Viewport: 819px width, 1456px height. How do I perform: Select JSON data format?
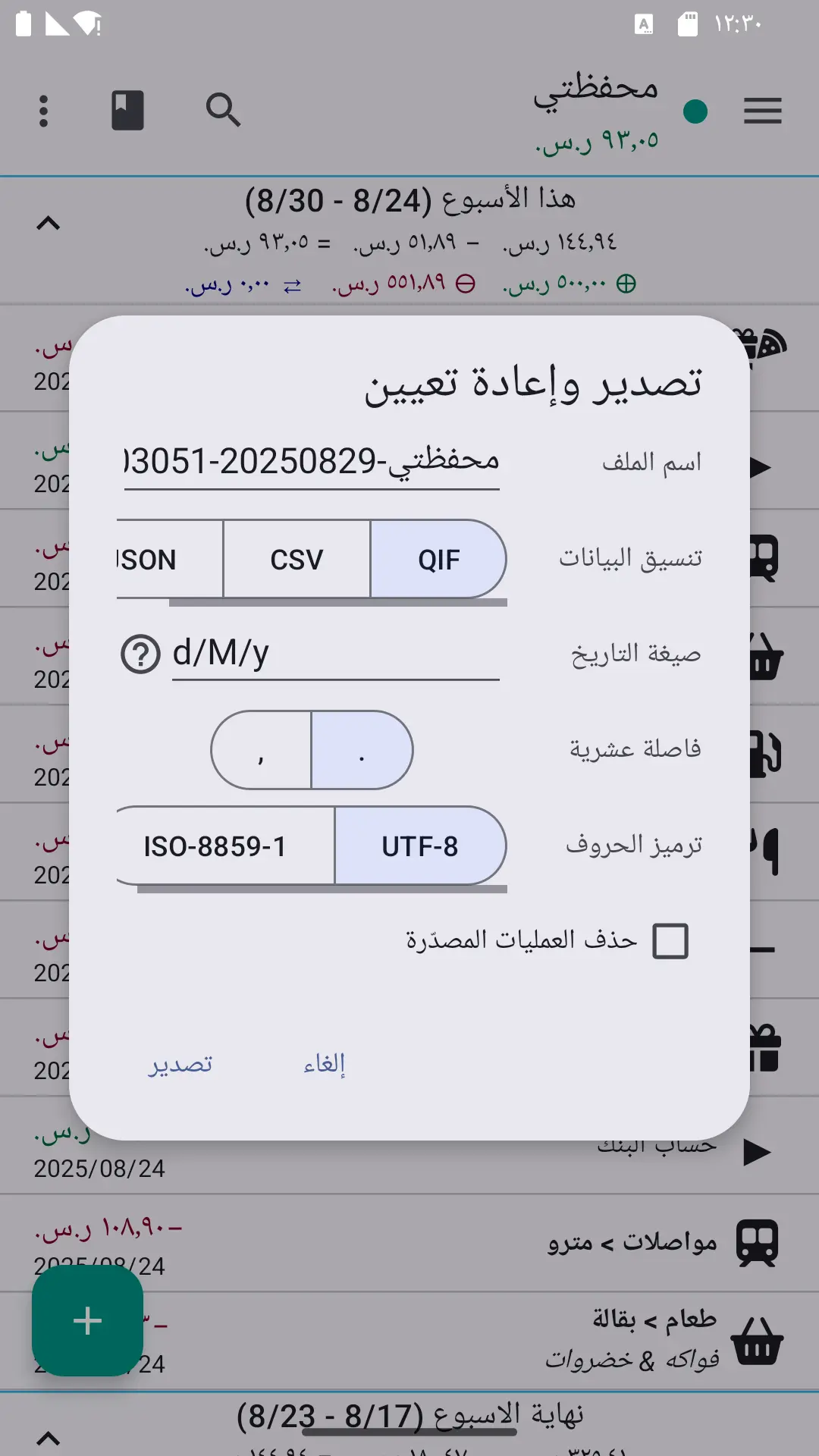point(170,560)
